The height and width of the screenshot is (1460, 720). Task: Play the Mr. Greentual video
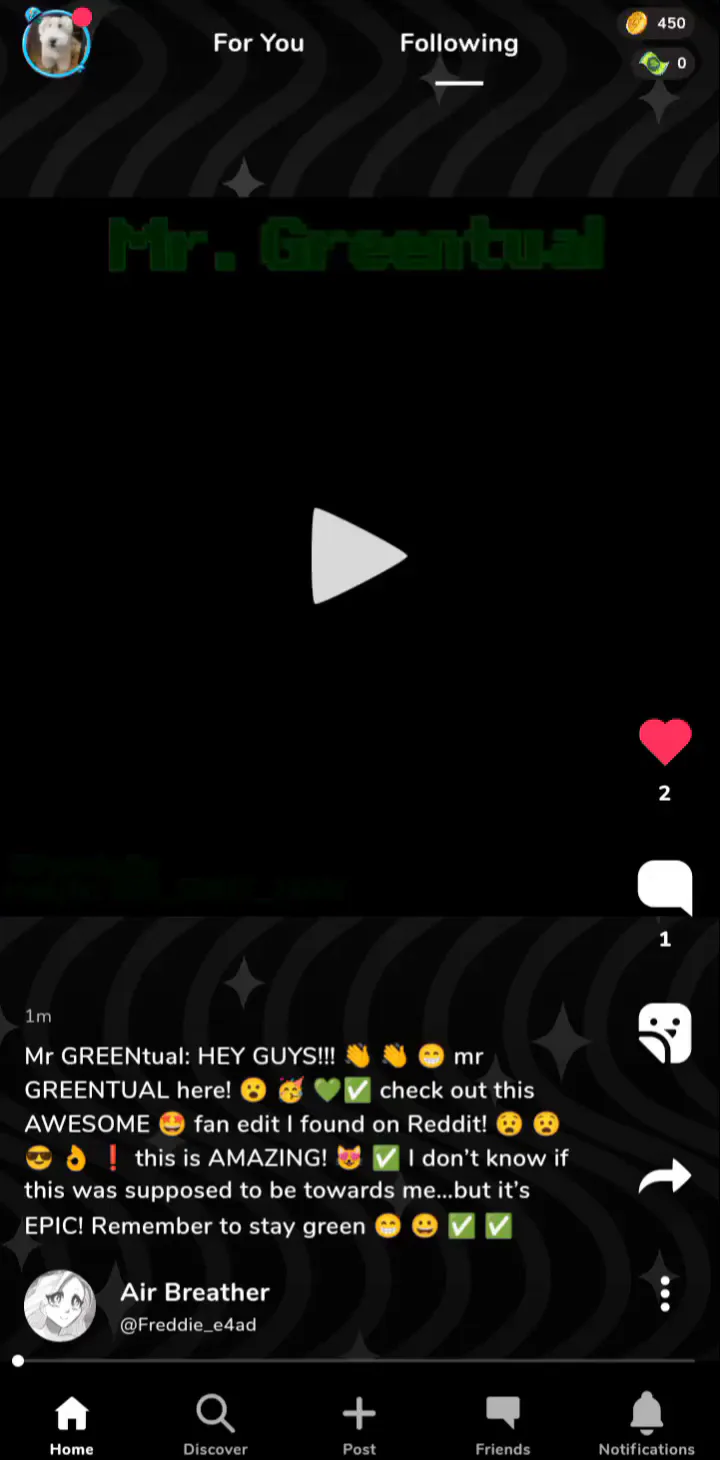(358, 556)
